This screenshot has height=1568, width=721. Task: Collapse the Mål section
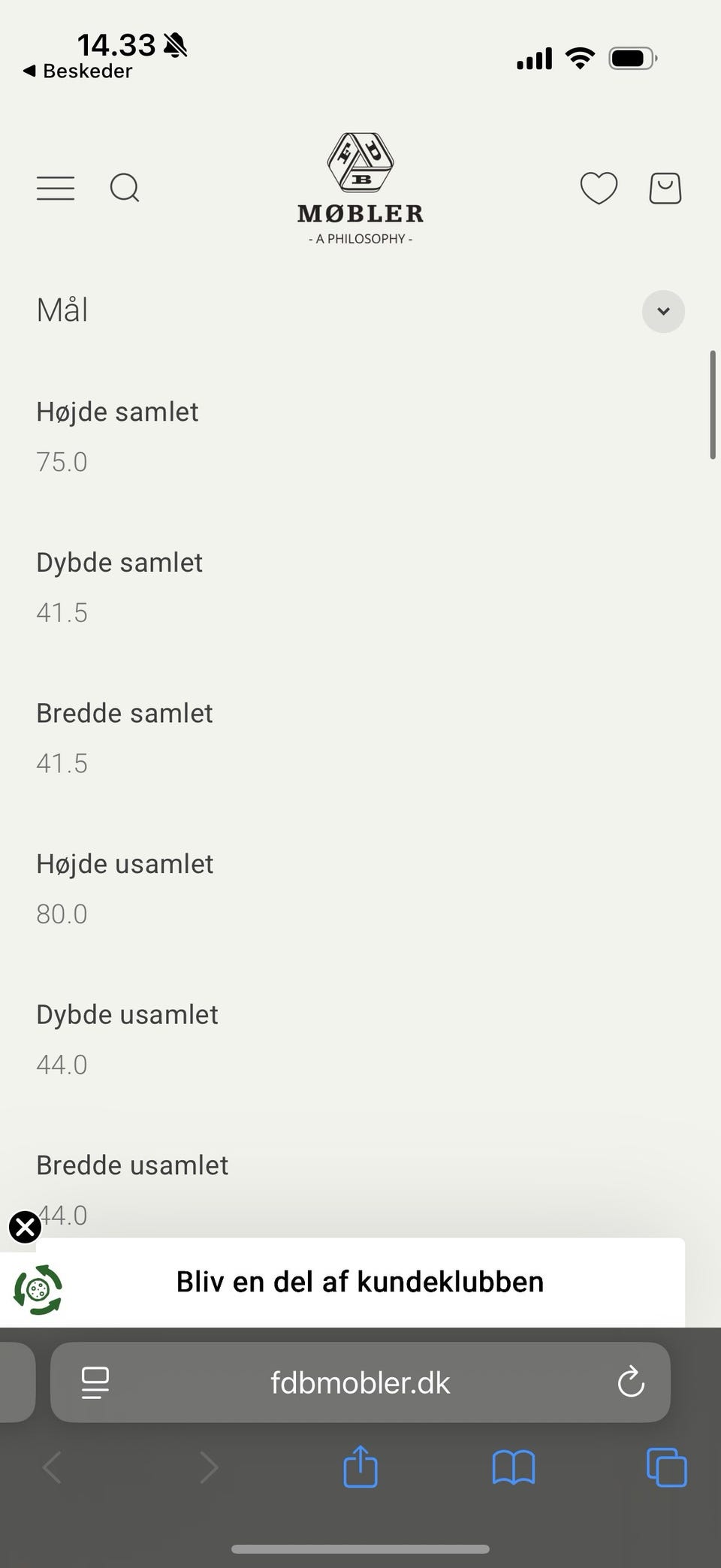[663, 311]
